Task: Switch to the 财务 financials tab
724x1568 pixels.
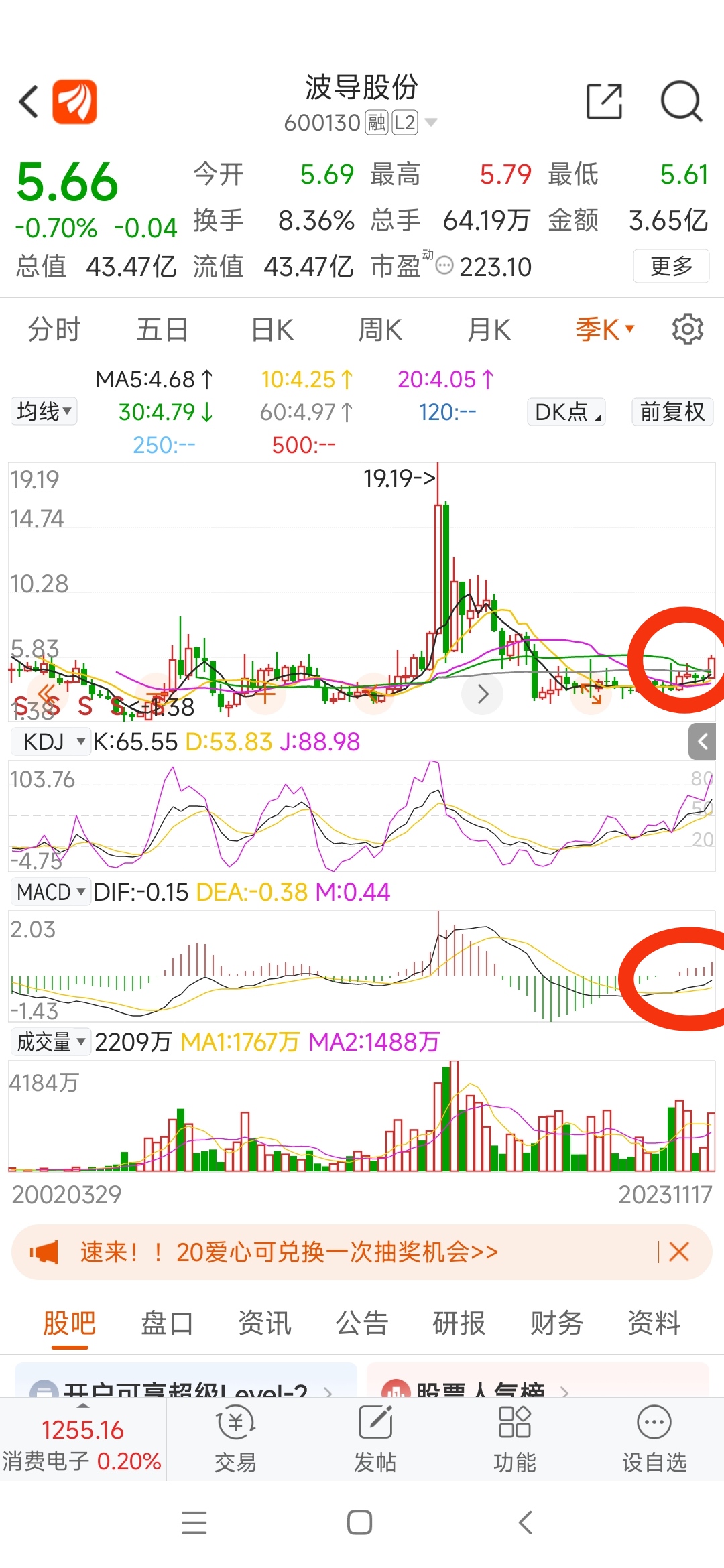Action: coord(555,1323)
